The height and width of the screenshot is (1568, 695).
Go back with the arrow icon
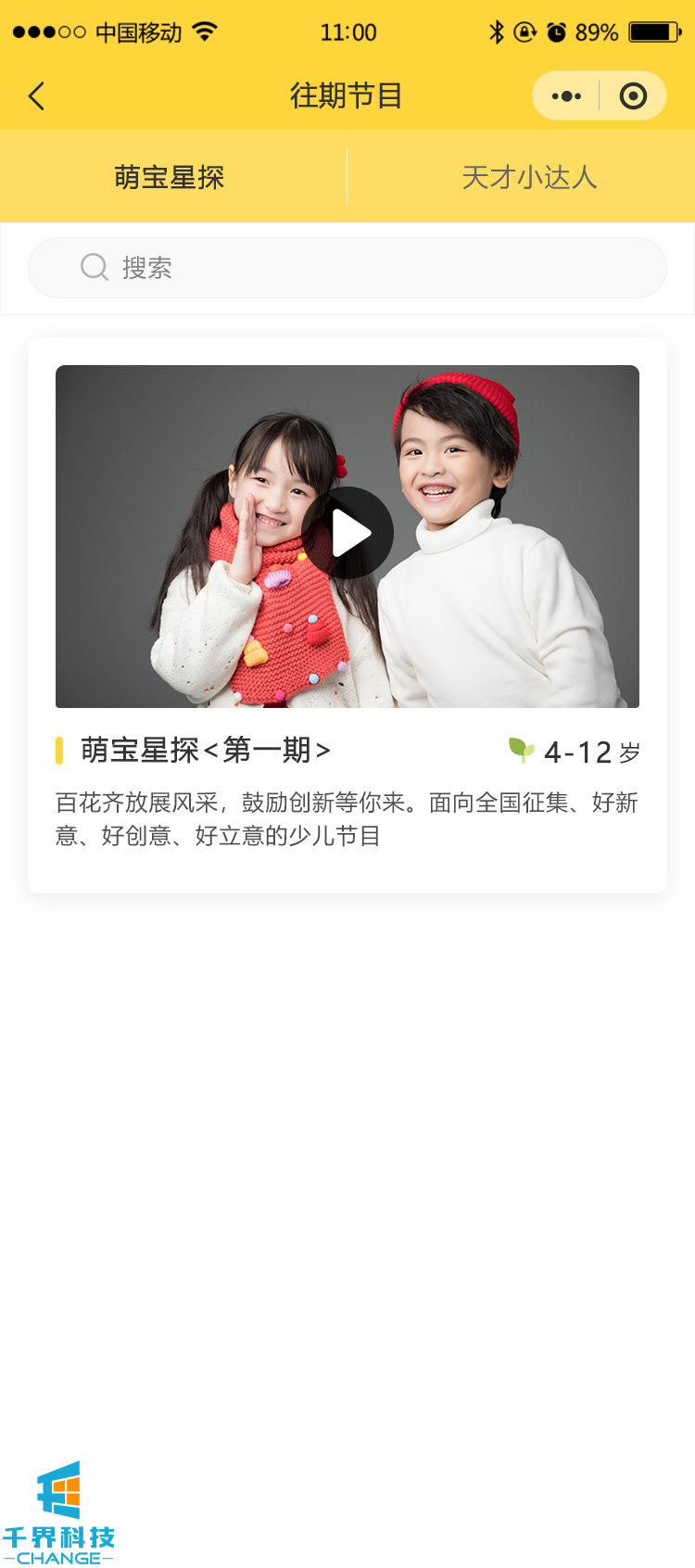point(37,96)
